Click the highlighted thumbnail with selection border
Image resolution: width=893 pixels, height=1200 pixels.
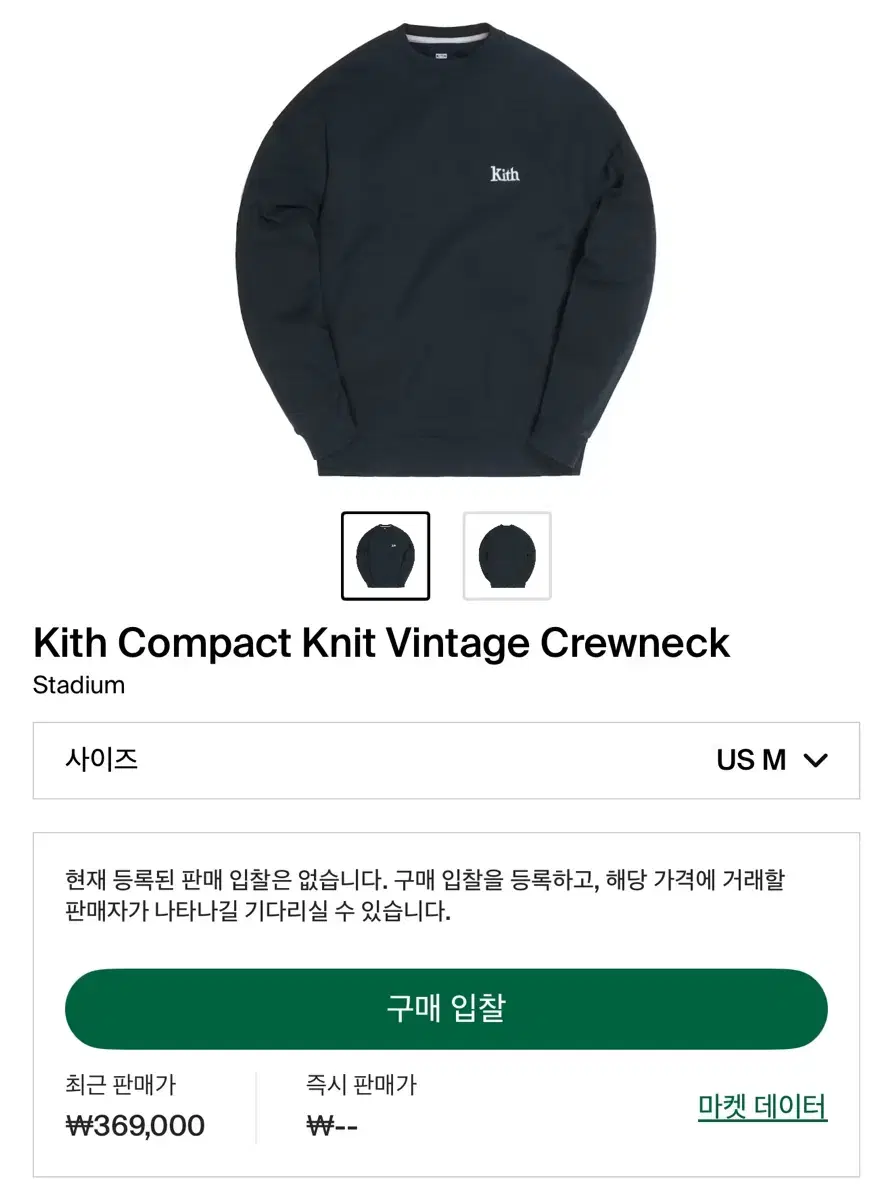[x=386, y=555]
